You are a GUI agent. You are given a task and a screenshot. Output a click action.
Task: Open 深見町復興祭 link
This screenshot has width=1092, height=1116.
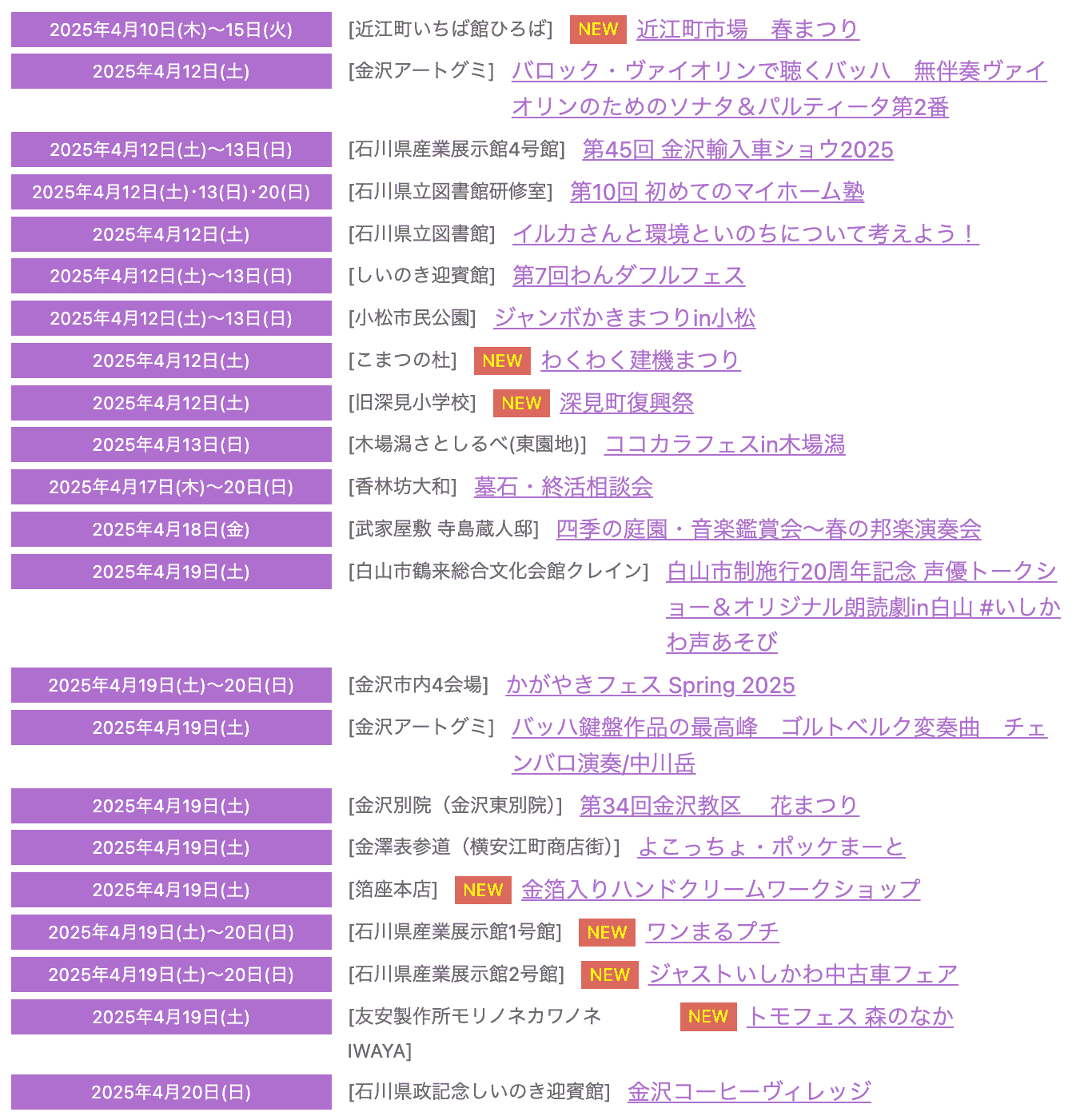coord(626,403)
